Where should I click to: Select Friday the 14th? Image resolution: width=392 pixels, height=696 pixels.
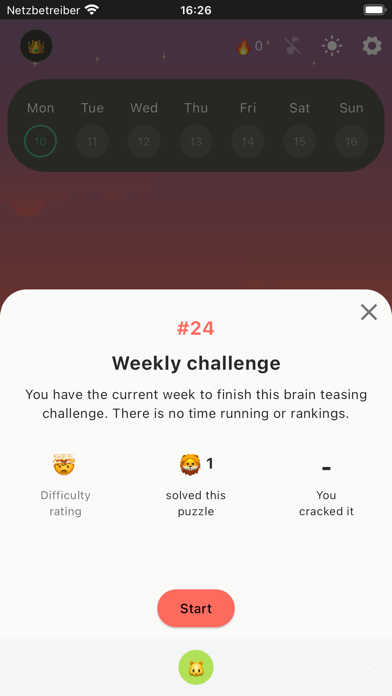248,141
